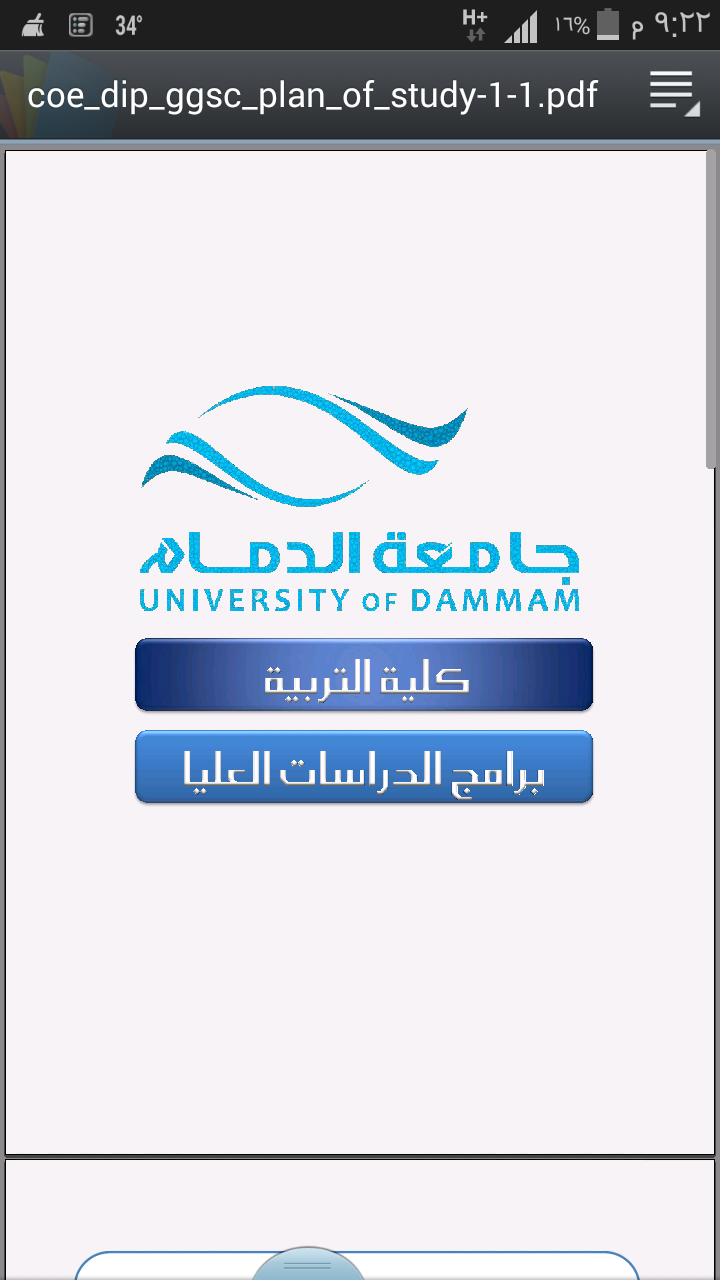The image size is (720, 1280).
Task: Open the menu icon in the title bar
Action: click(x=674, y=94)
